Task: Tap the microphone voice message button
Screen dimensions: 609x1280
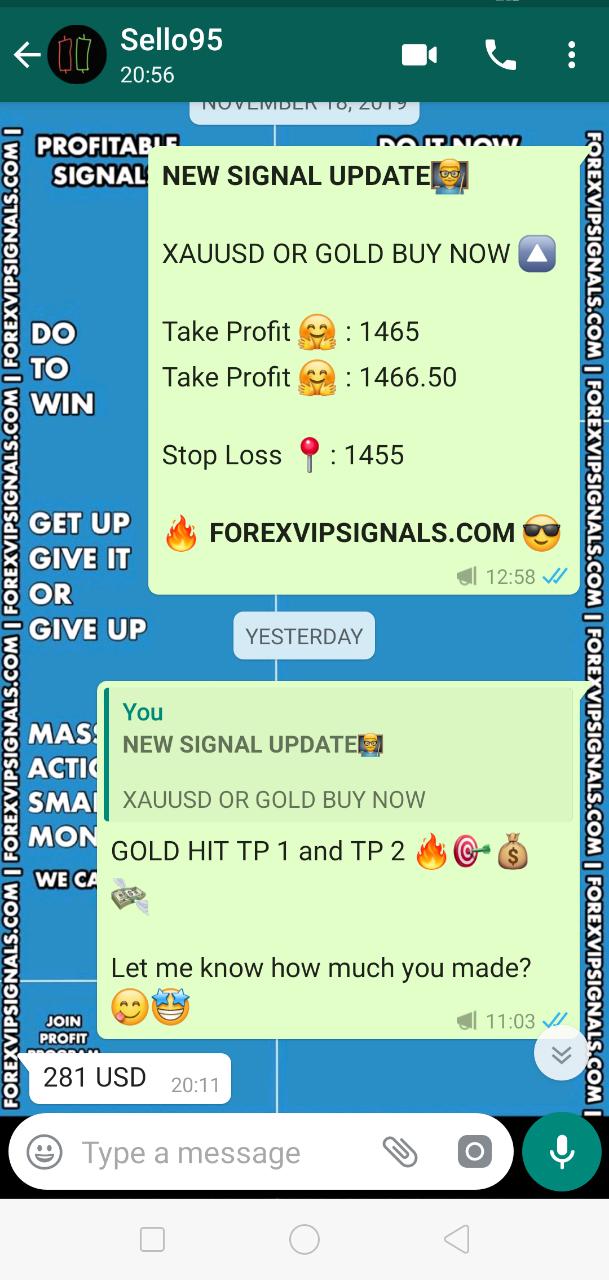Action: [561, 1152]
